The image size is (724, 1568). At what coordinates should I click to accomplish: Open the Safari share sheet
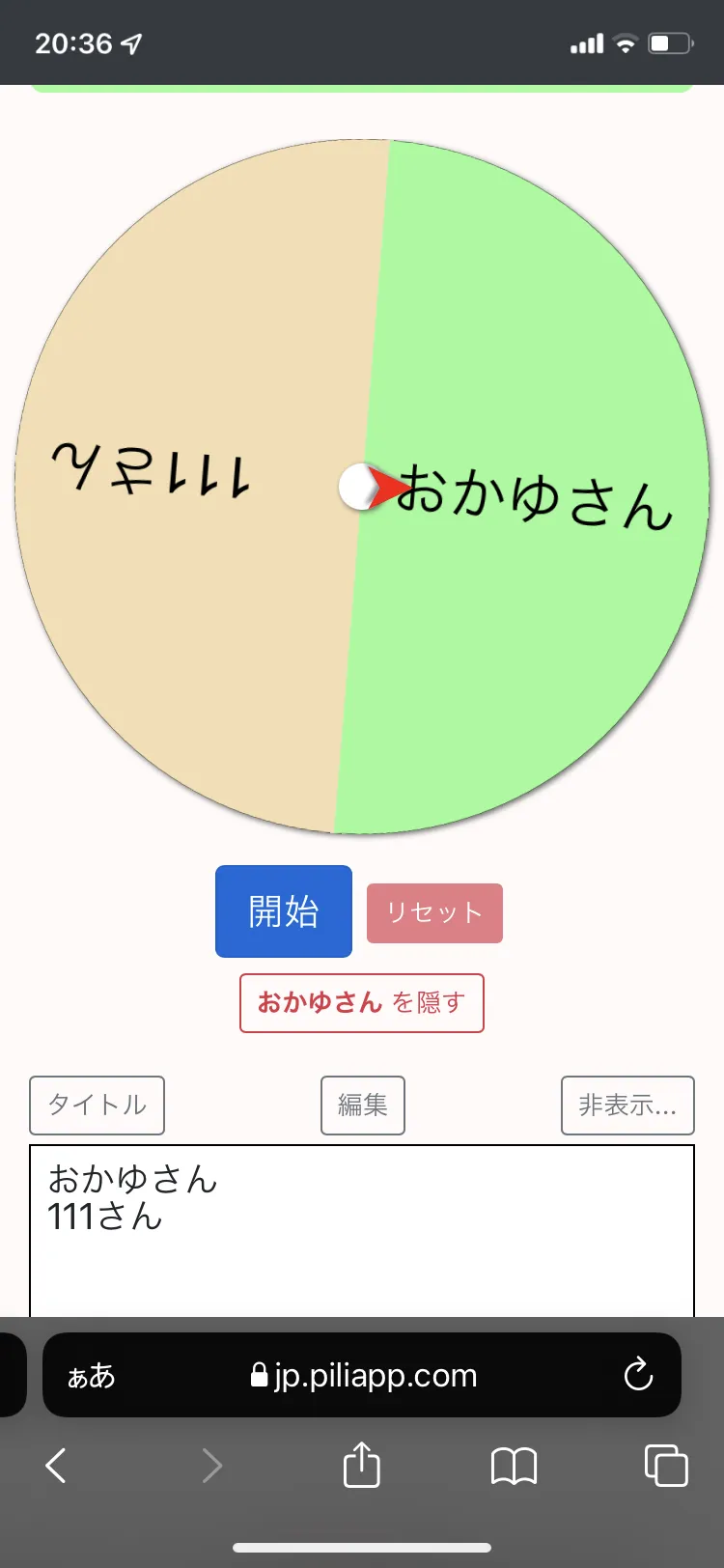[x=362, y=1464]
